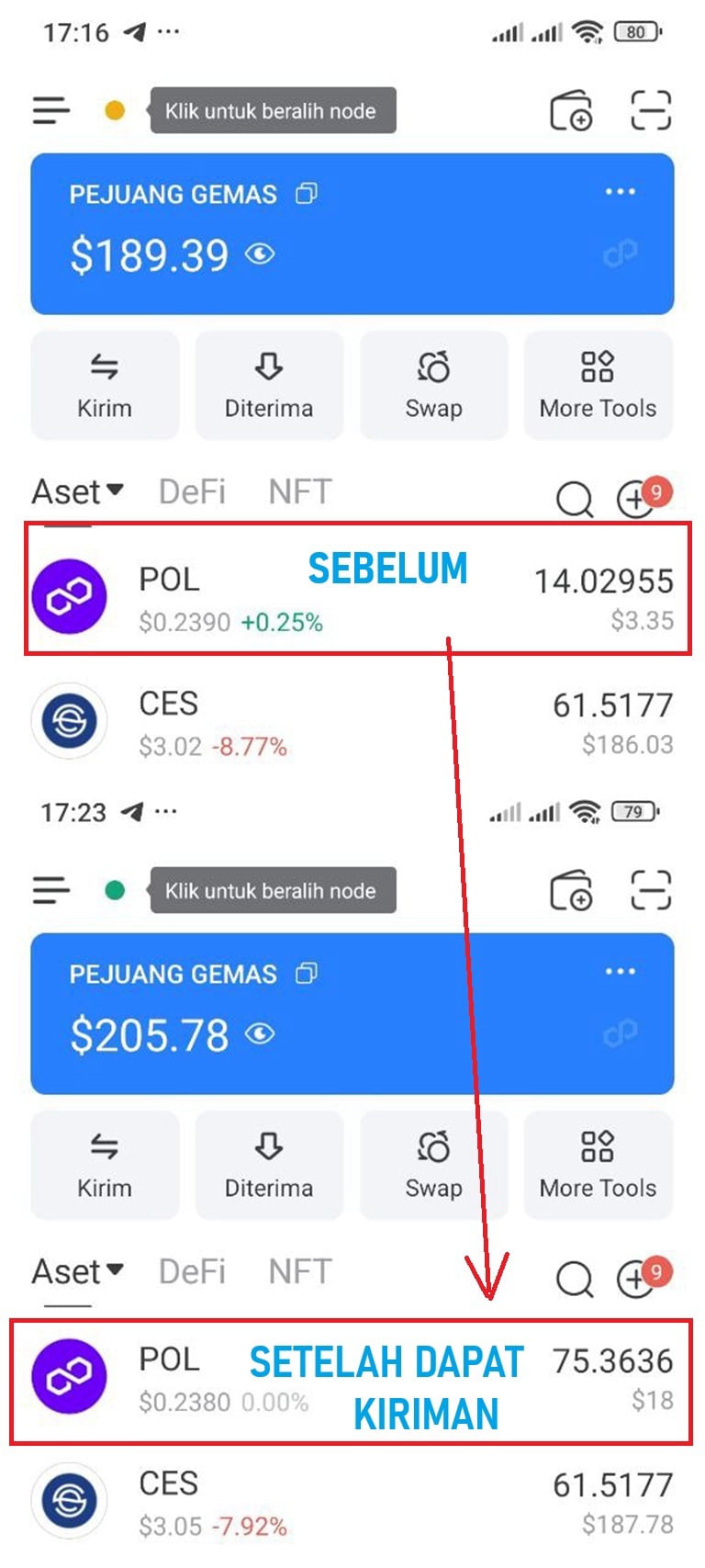The image size is (705, 1568).
Task: Toggle the yellow node status indicator
Action: (x=114, y=110)
